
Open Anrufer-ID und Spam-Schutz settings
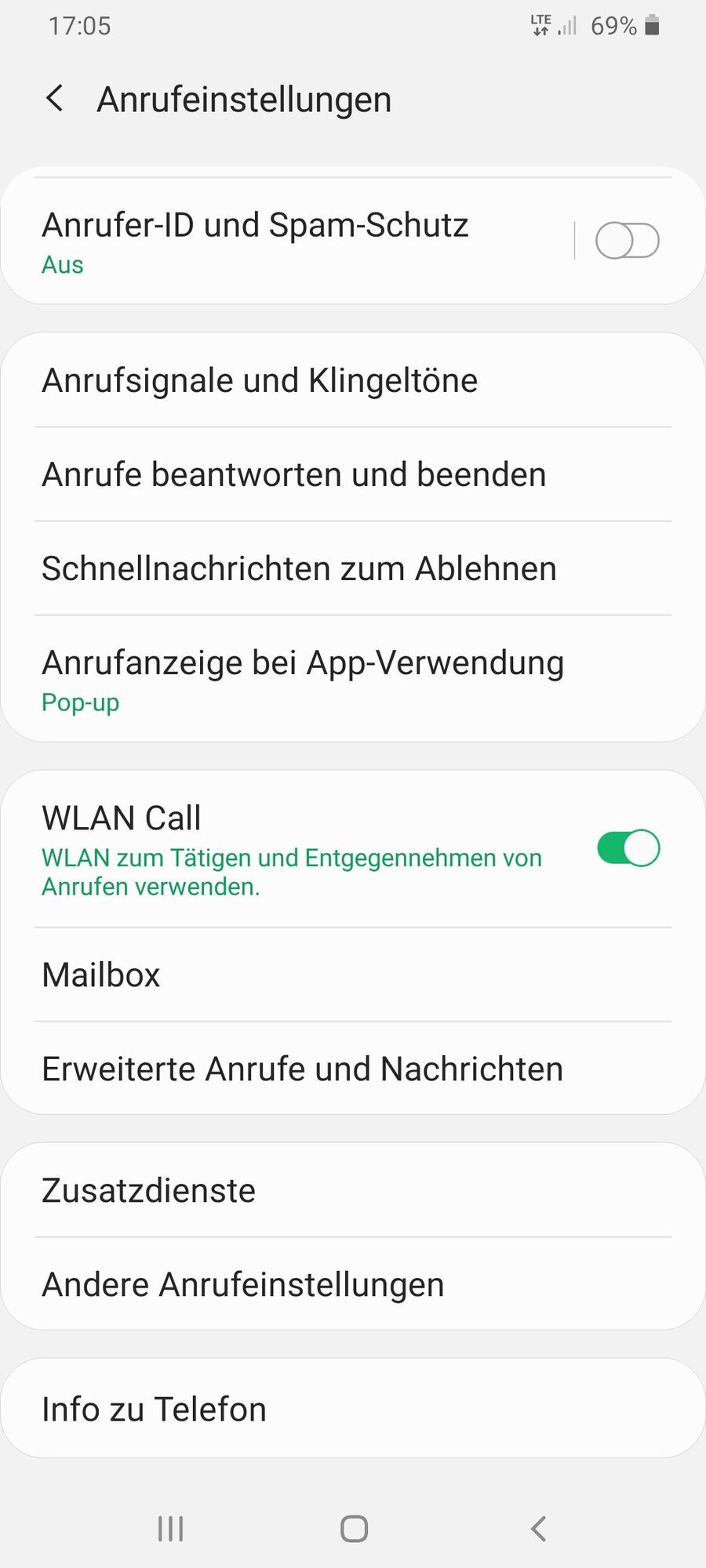pos(282,241)
